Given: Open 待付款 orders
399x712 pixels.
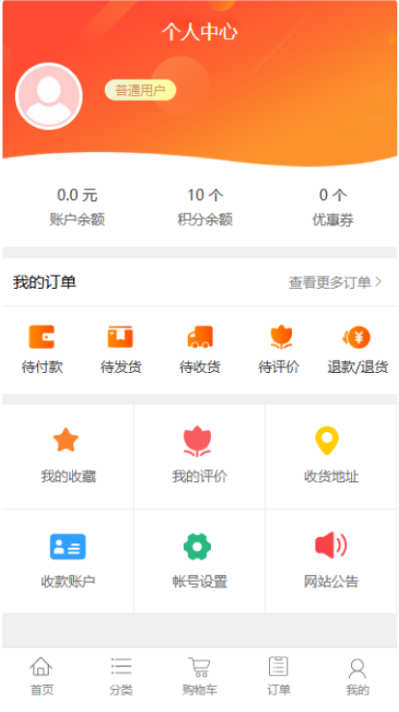Looking at the screenshot, I should (x=42, y=349).
